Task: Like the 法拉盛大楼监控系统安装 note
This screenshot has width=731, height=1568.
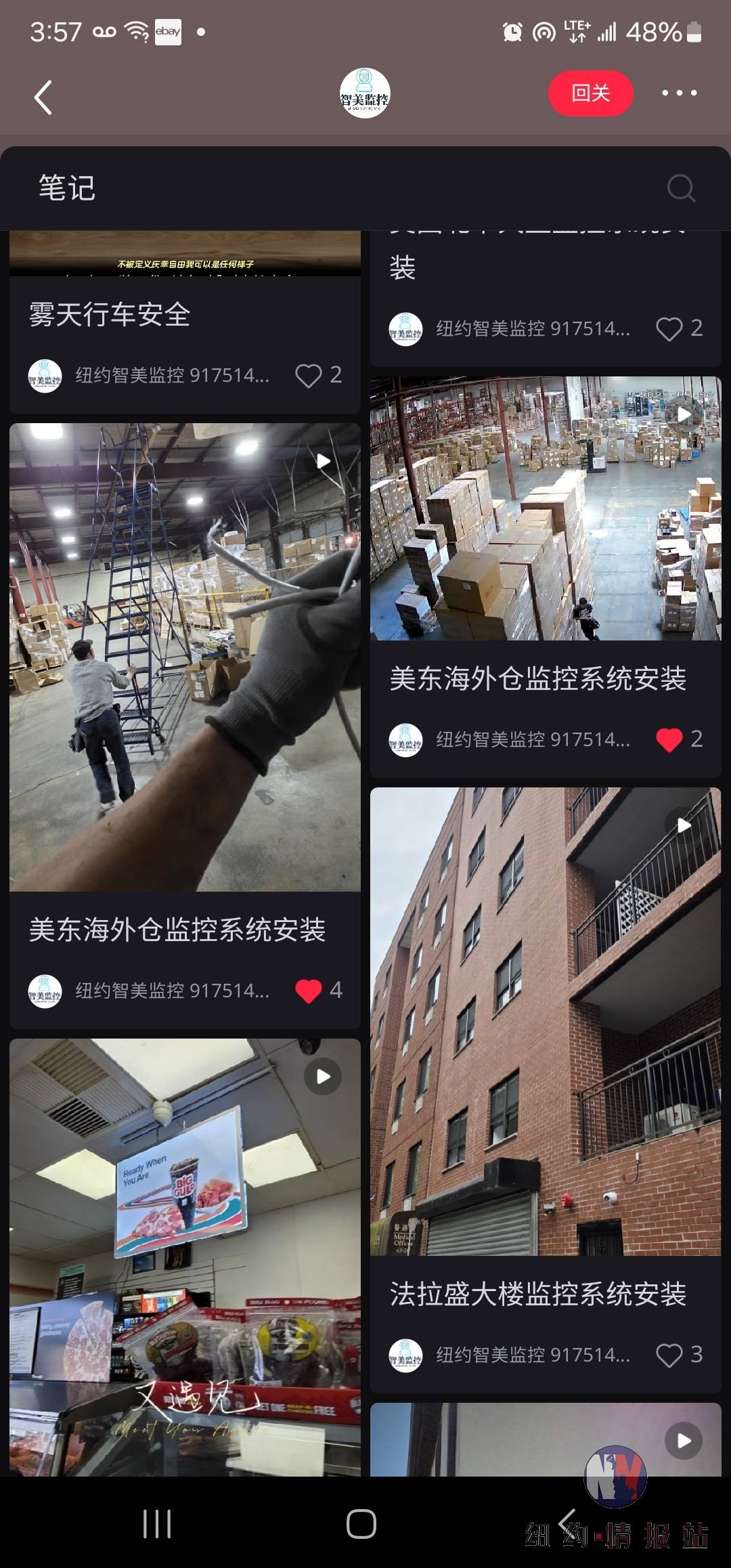Action: (x=669, y=1355)
